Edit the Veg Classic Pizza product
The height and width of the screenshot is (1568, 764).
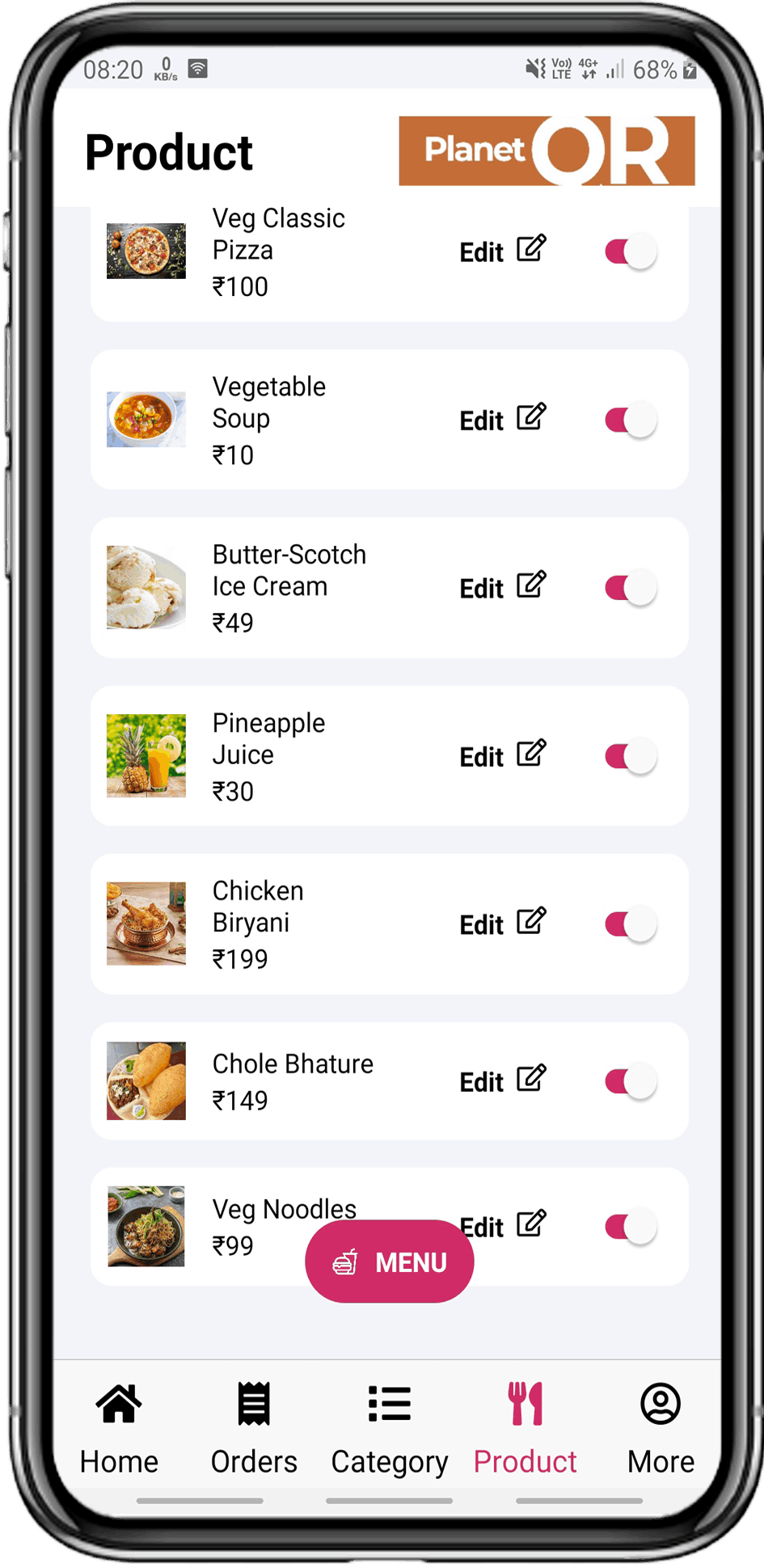pos(502,251)
